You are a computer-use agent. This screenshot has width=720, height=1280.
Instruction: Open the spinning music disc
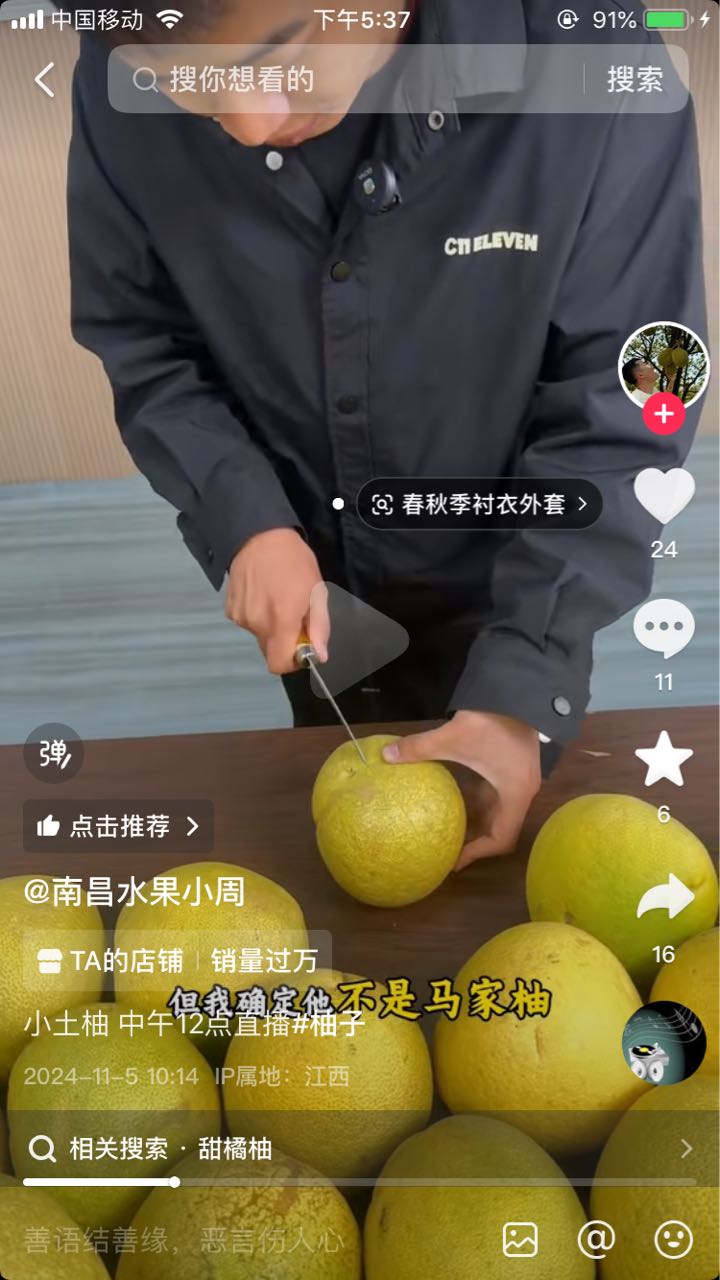[664, 1043]
